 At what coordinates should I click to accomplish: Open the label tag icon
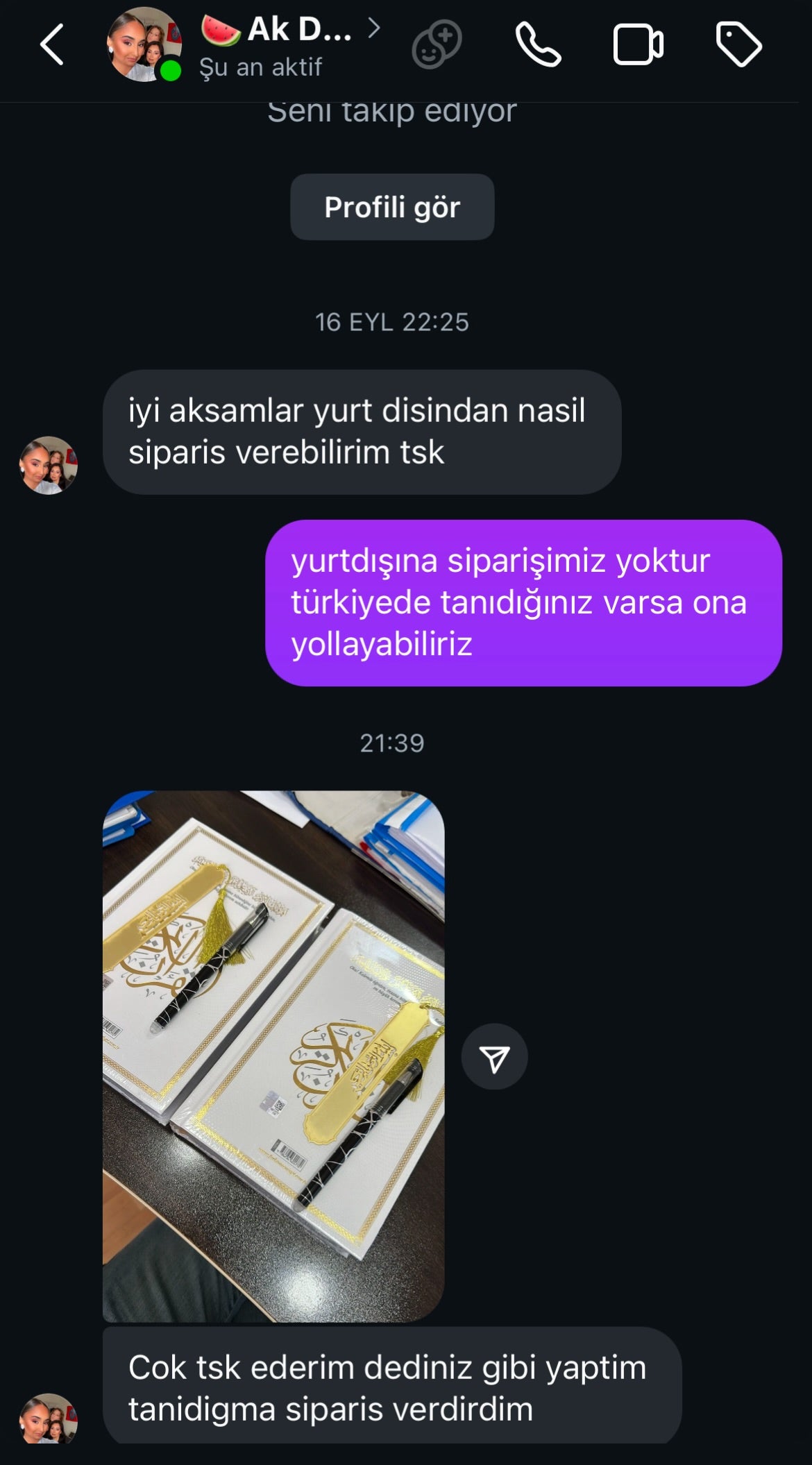(738, 44)
